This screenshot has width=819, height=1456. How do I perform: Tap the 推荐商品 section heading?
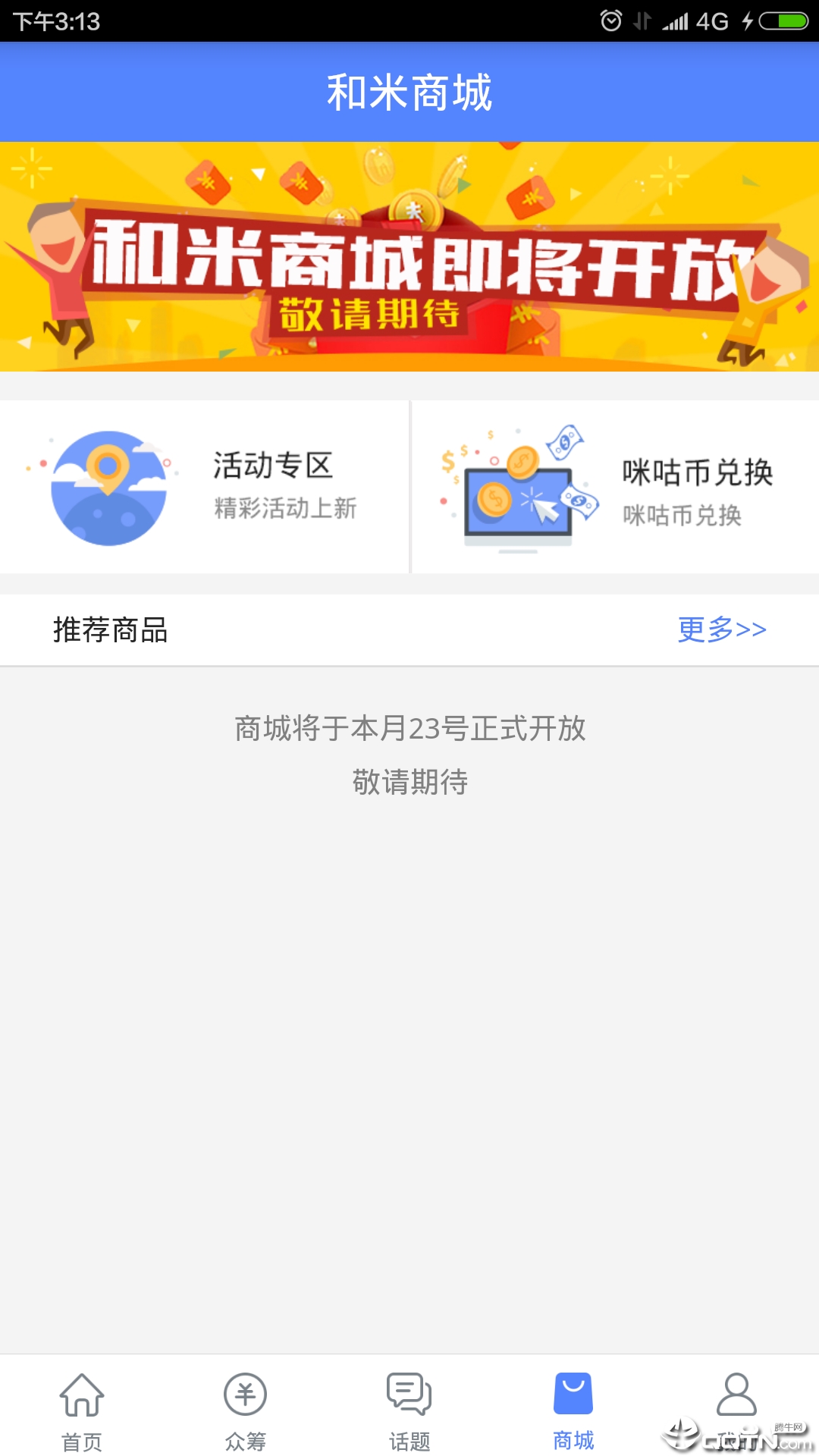point(111,629)
